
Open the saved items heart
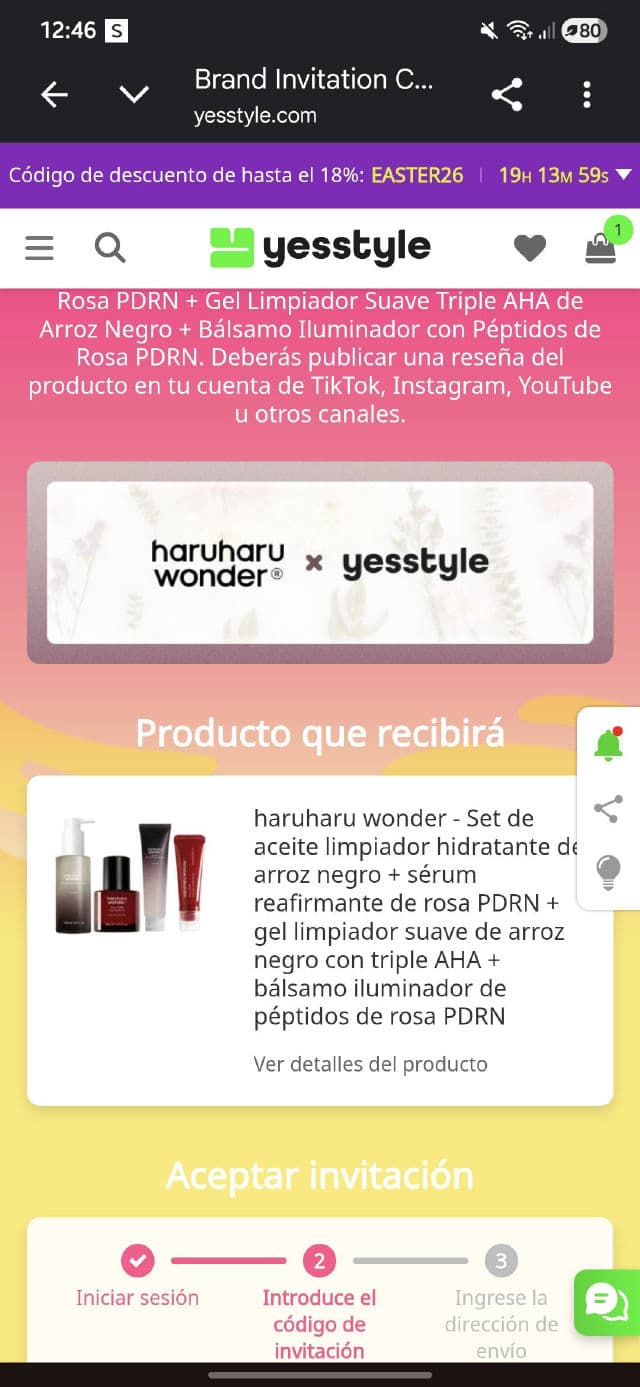coord(529,248)
